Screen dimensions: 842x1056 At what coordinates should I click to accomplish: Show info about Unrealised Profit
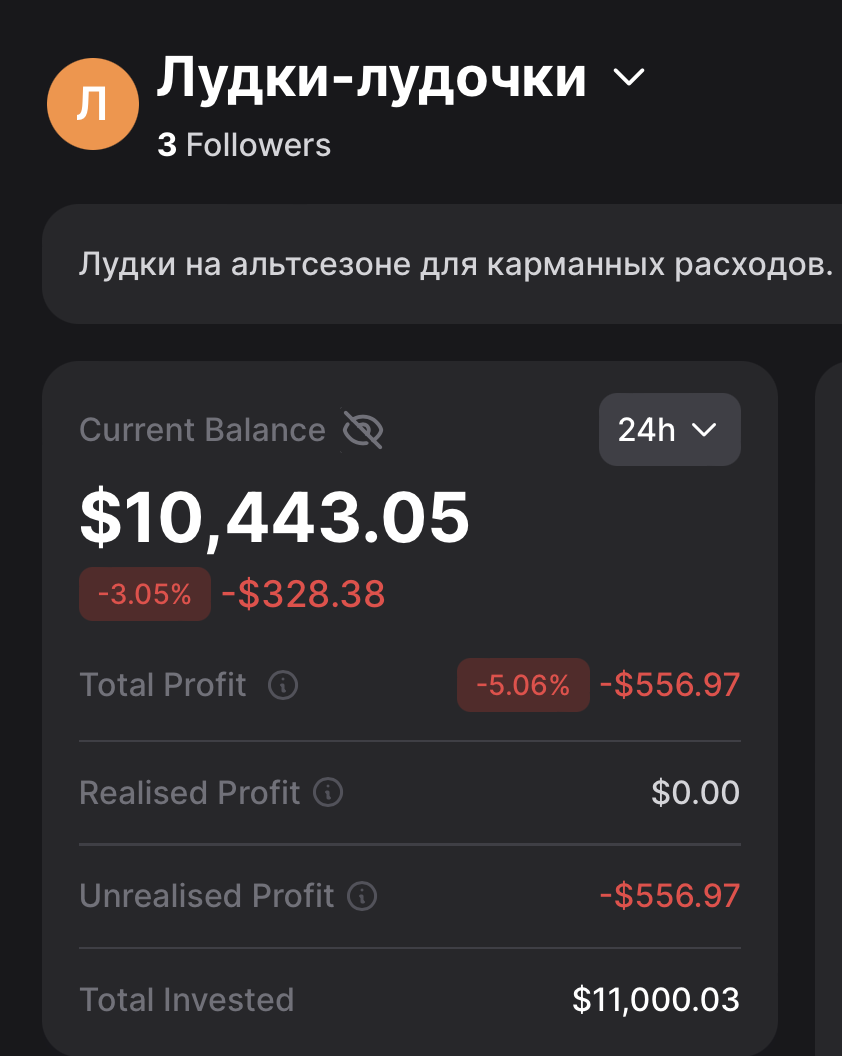pyautogui.click(x=362, y=895)
